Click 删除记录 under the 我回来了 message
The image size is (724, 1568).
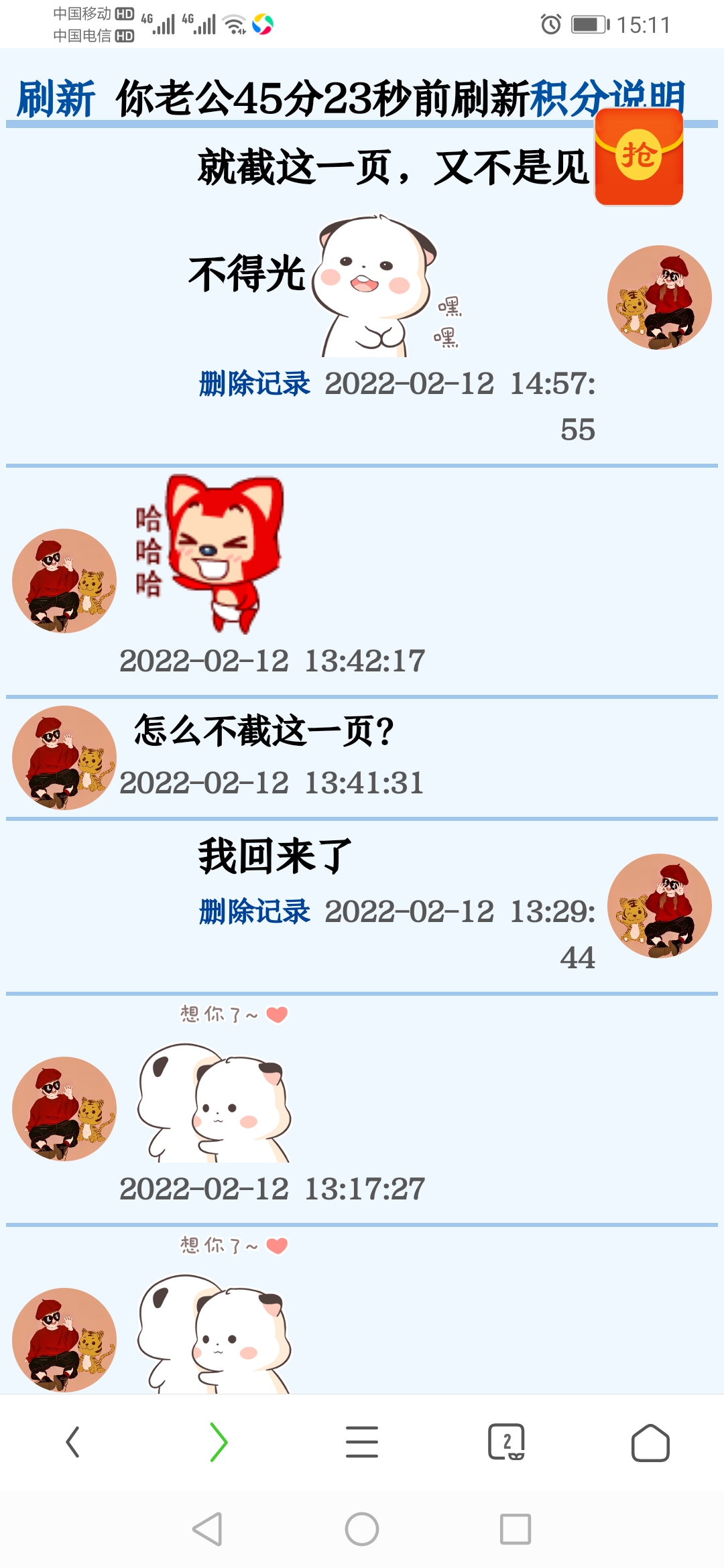253,913
